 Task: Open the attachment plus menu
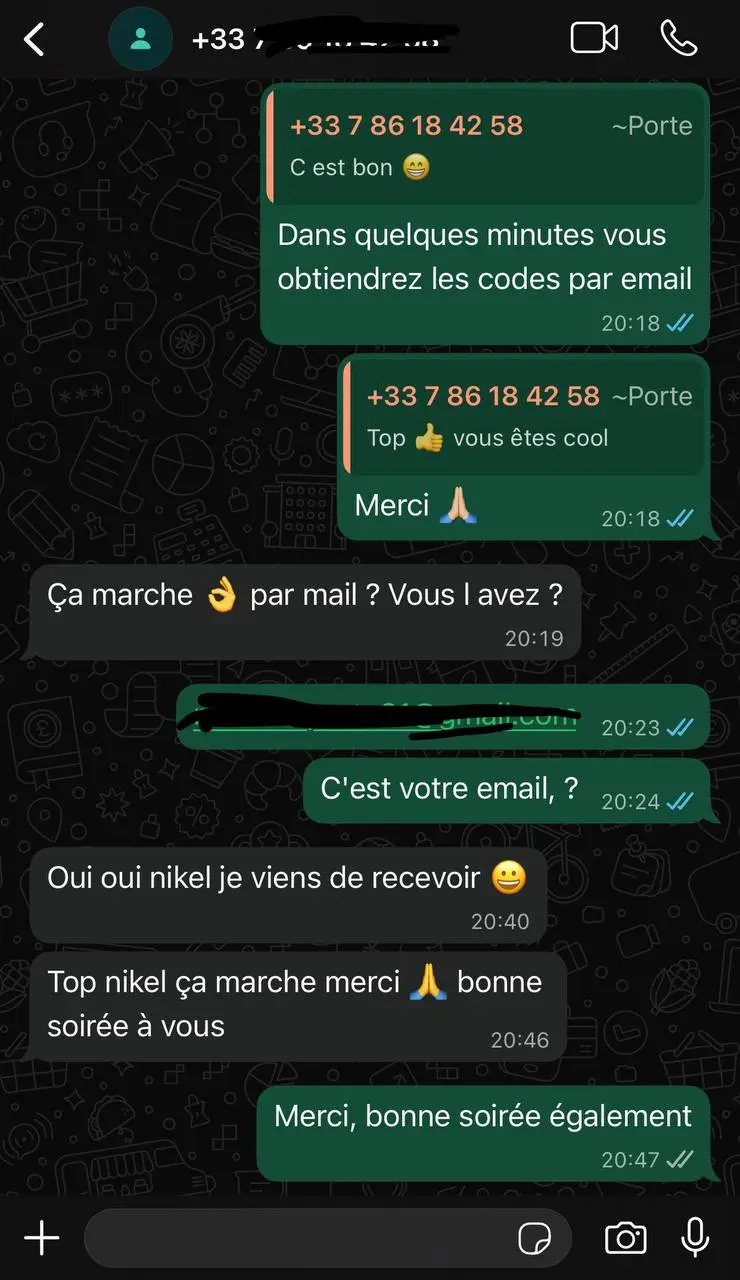(x=41, y=1239)
